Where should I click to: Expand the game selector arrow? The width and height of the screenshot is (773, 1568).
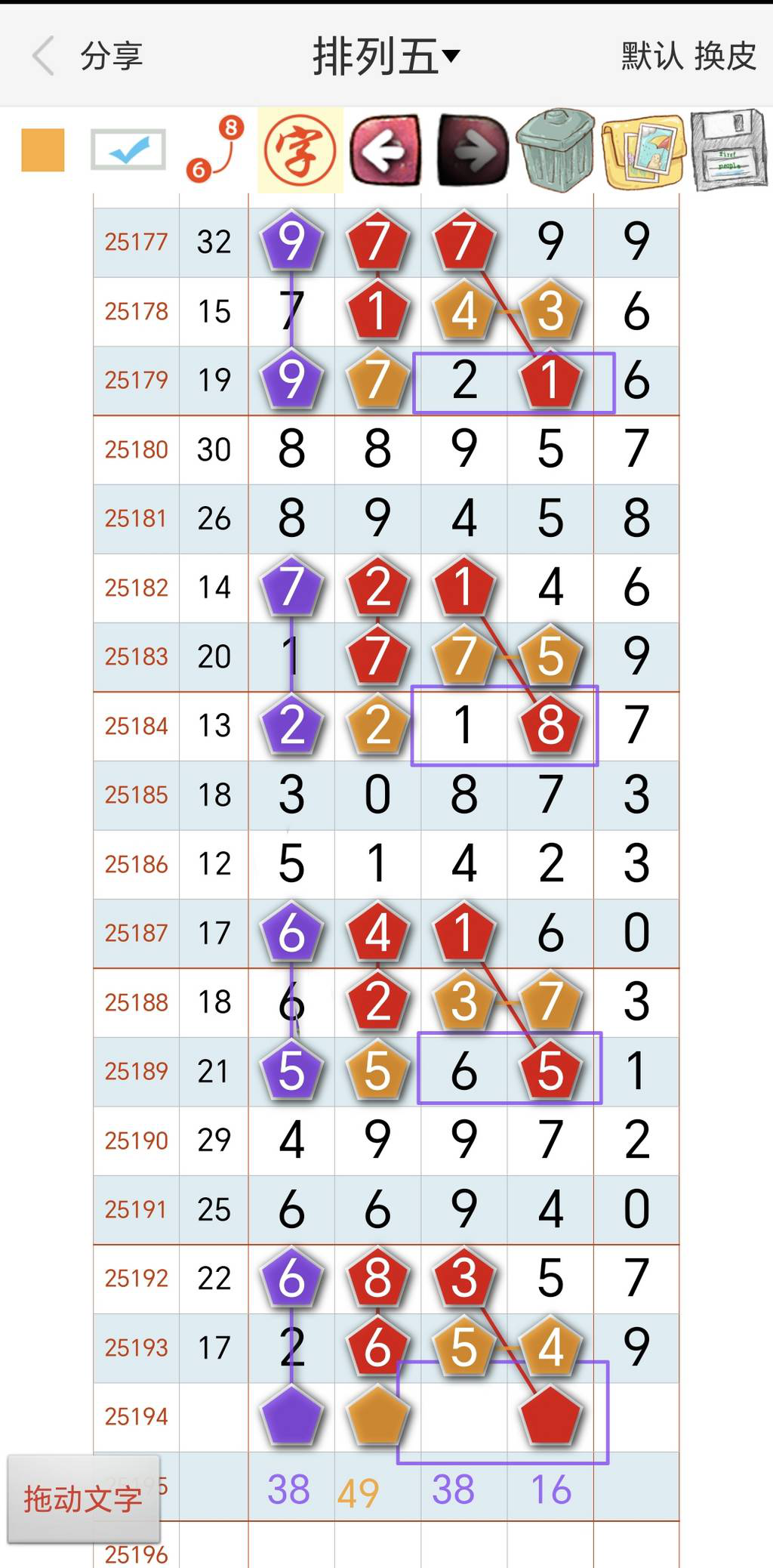click(x=451, y=57)
